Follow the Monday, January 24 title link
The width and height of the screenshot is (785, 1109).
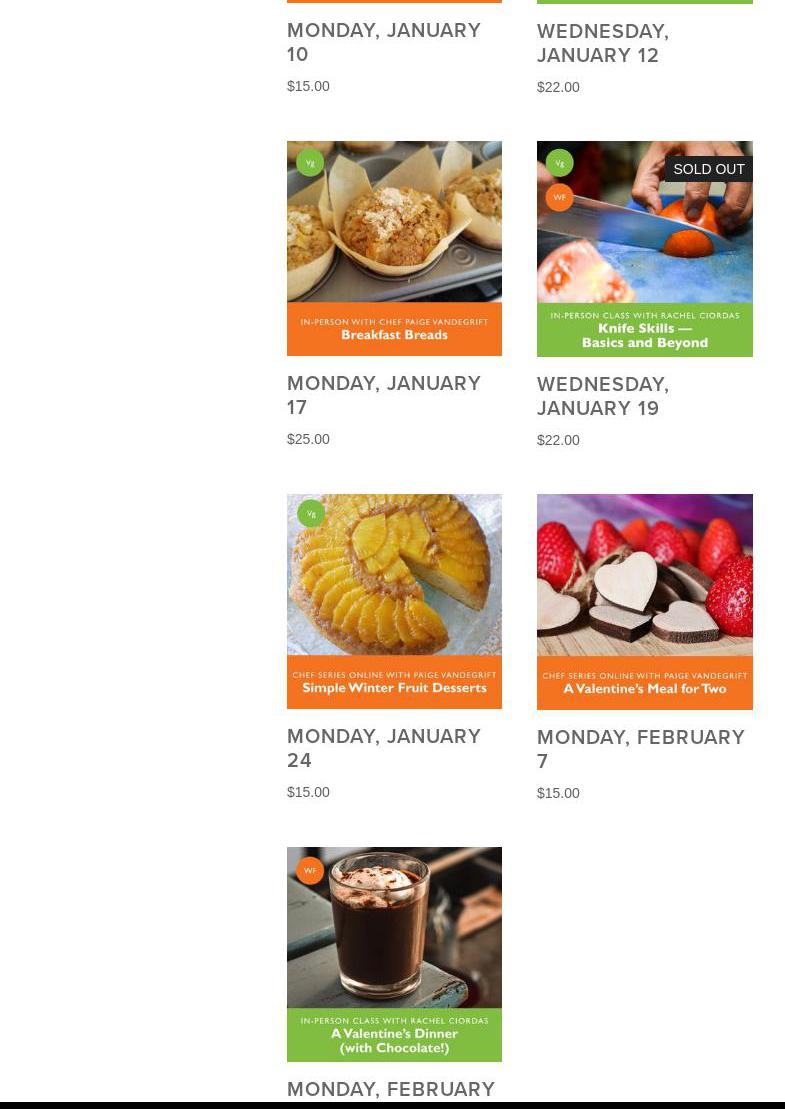click(383, 748)
